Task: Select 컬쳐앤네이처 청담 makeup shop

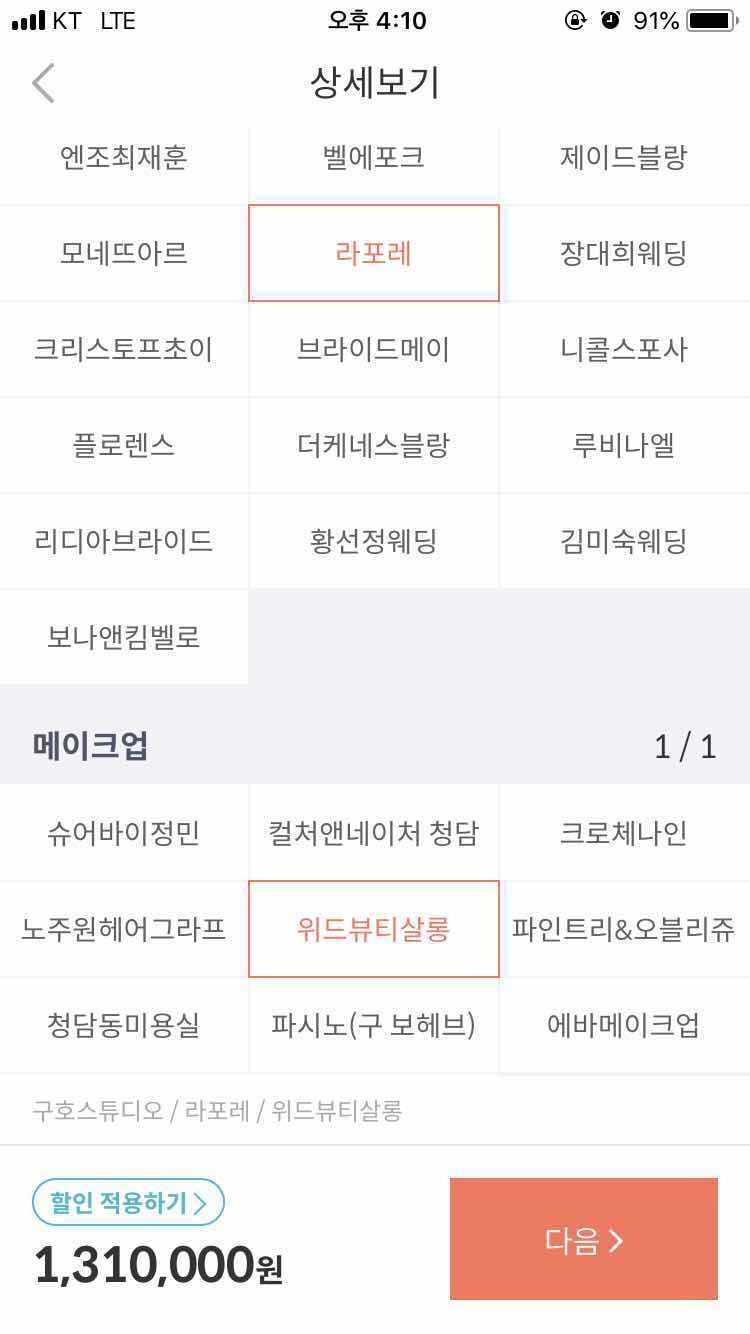Action: pyautogui.click(x=374, y=833)
